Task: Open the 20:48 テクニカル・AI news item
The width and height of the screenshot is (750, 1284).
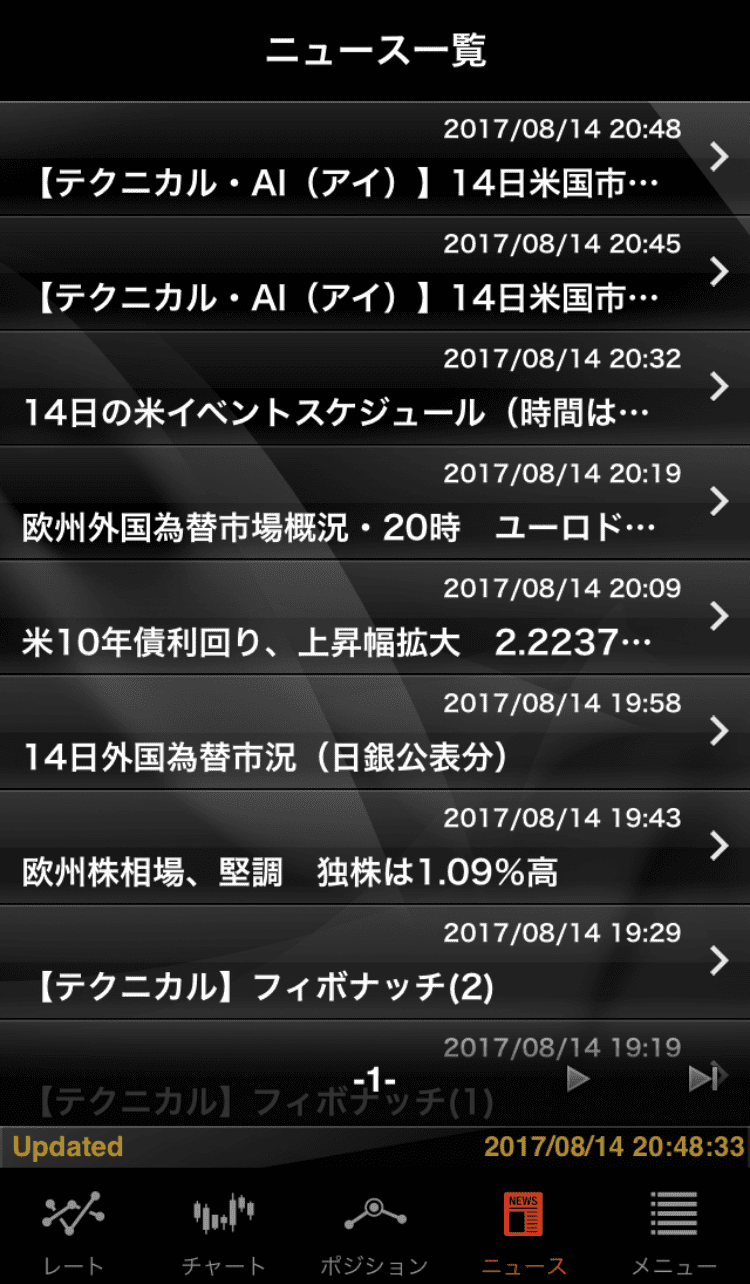Action: tap(375, 160)
